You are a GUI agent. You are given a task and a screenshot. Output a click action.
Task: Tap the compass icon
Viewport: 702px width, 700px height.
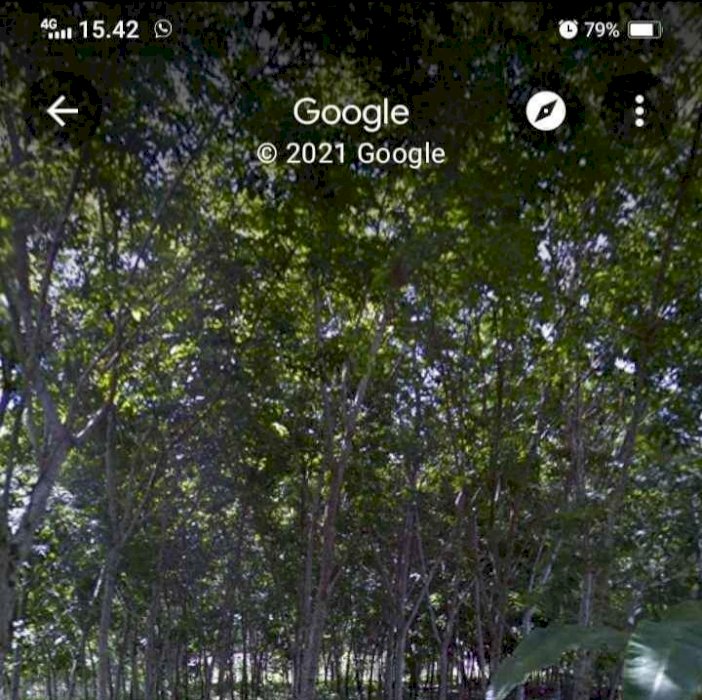pyautogui.click(x=546, y=111)
